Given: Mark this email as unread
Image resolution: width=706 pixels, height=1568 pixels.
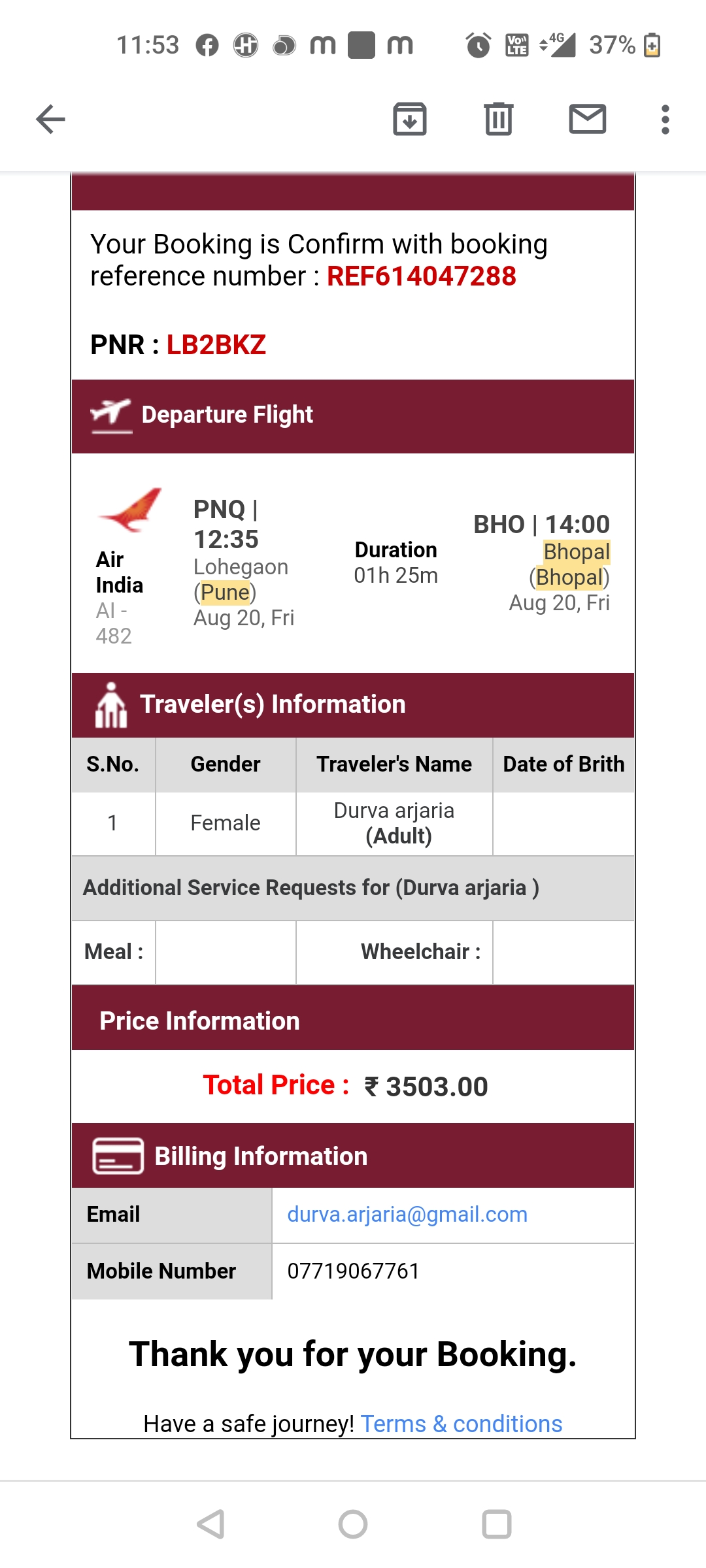Looking at the screenshot, I should tap(587, 120).
